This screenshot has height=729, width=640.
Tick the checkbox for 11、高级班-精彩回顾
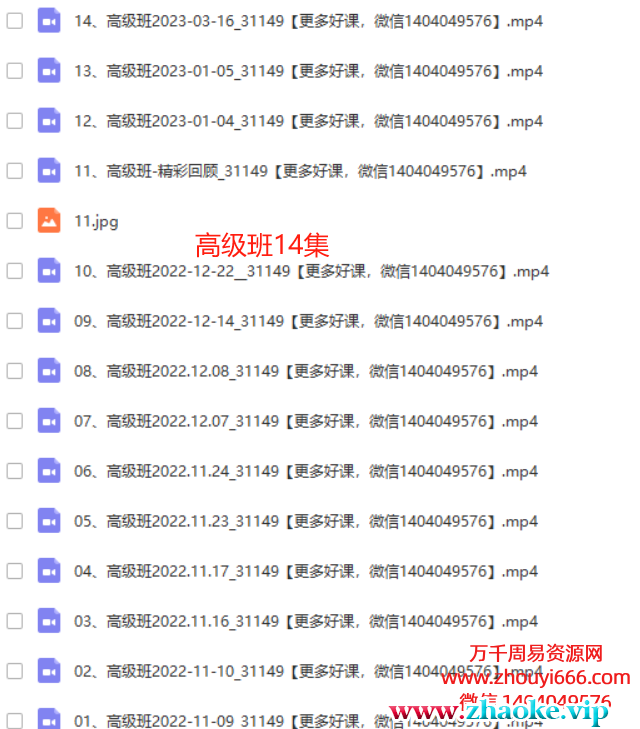pyautogui.click(x=14, y=171)
